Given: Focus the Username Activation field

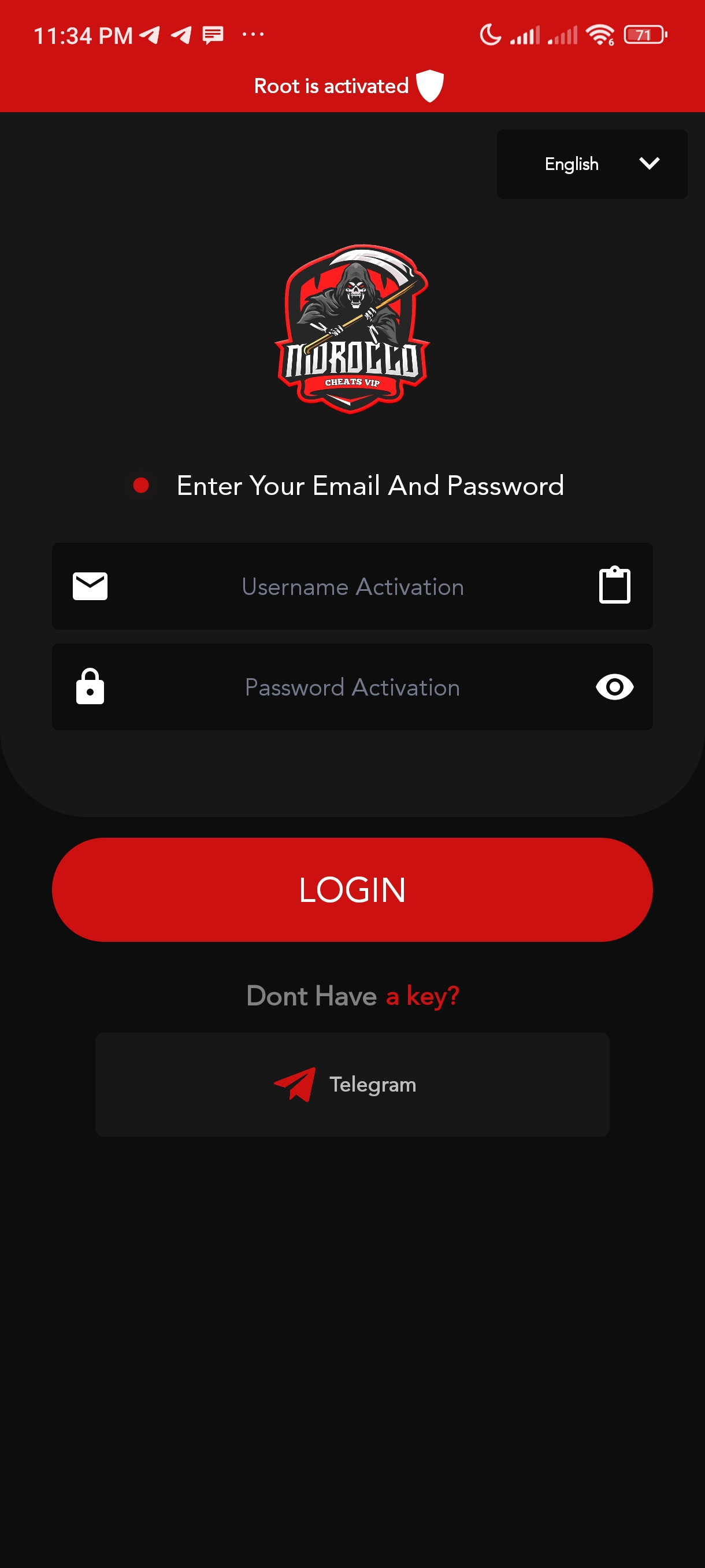Looking at the screenshot, I should 352,587.
